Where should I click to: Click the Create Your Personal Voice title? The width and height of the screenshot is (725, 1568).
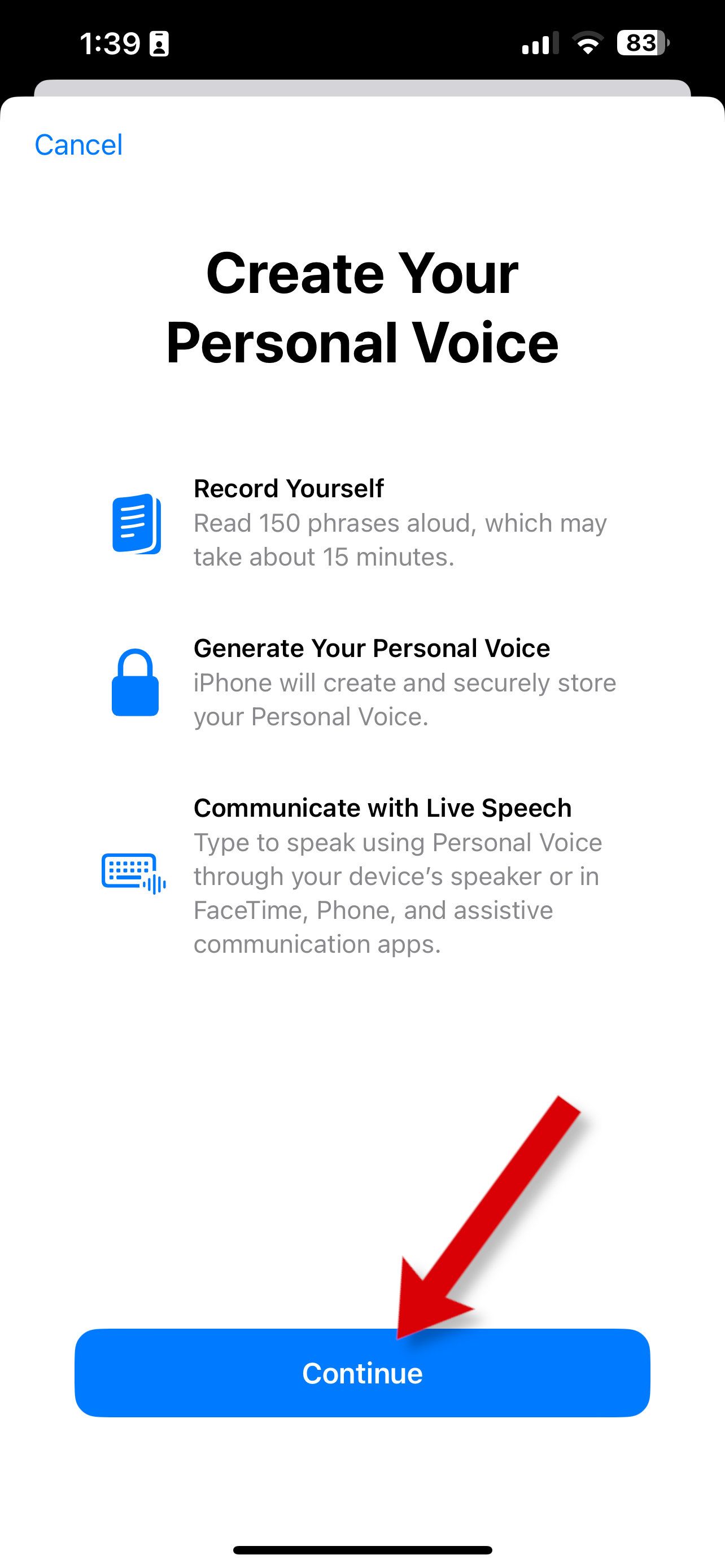click(x=364, y=308)
